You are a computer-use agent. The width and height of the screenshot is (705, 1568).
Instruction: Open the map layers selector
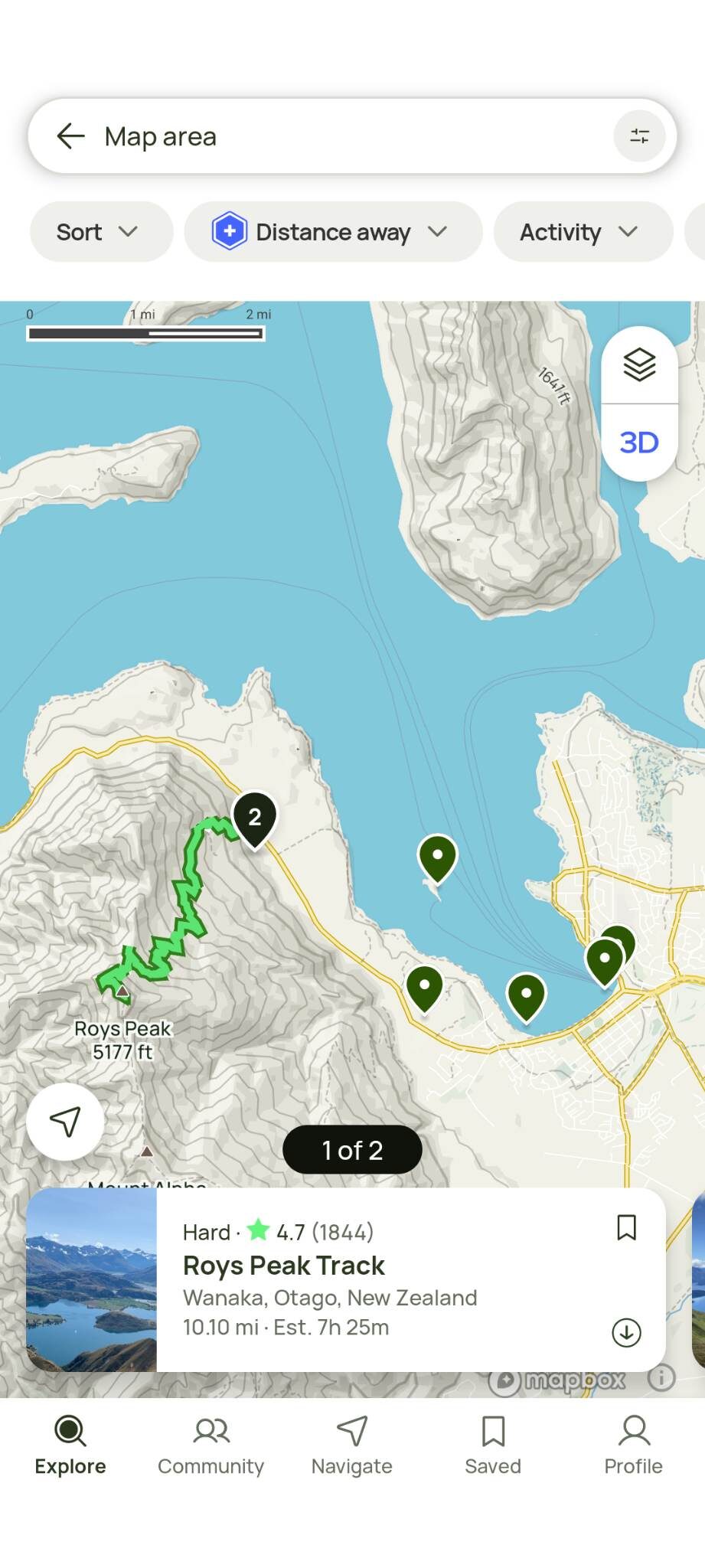[639, 365]
